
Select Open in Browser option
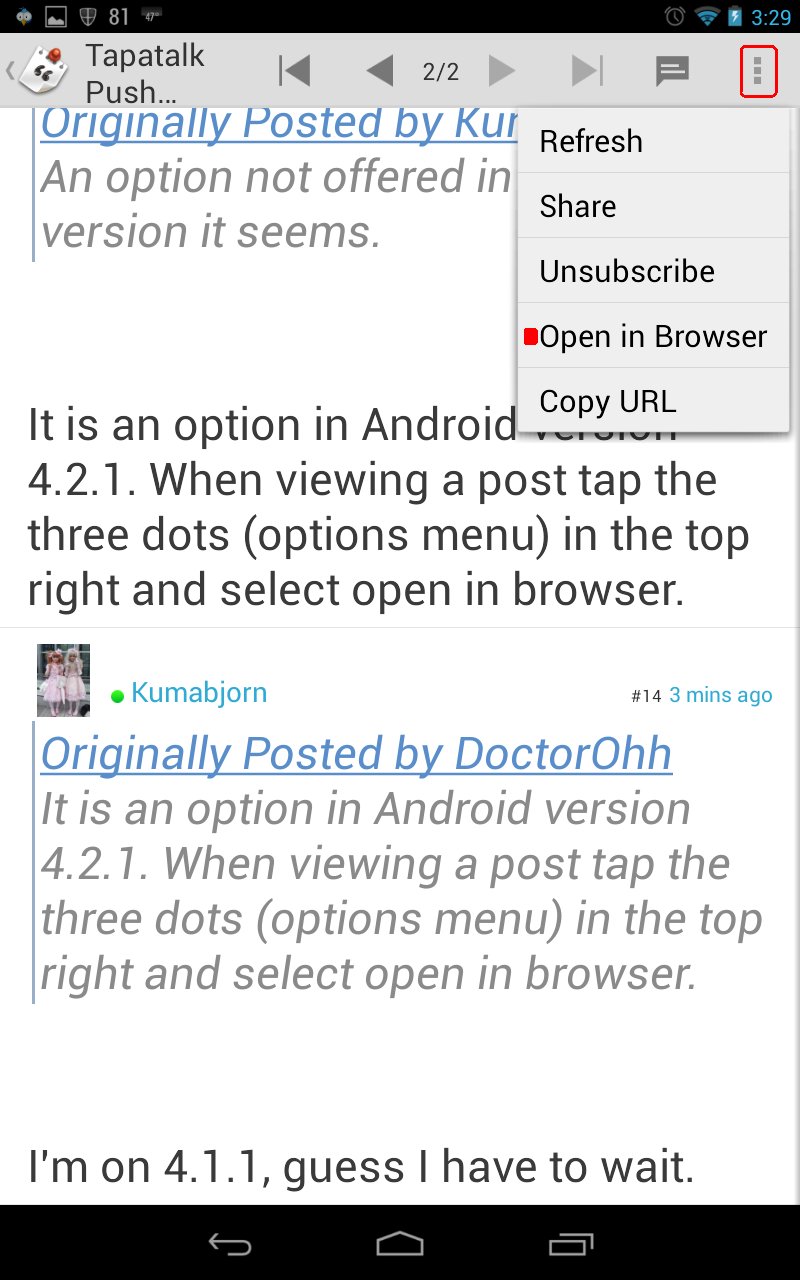652,337
